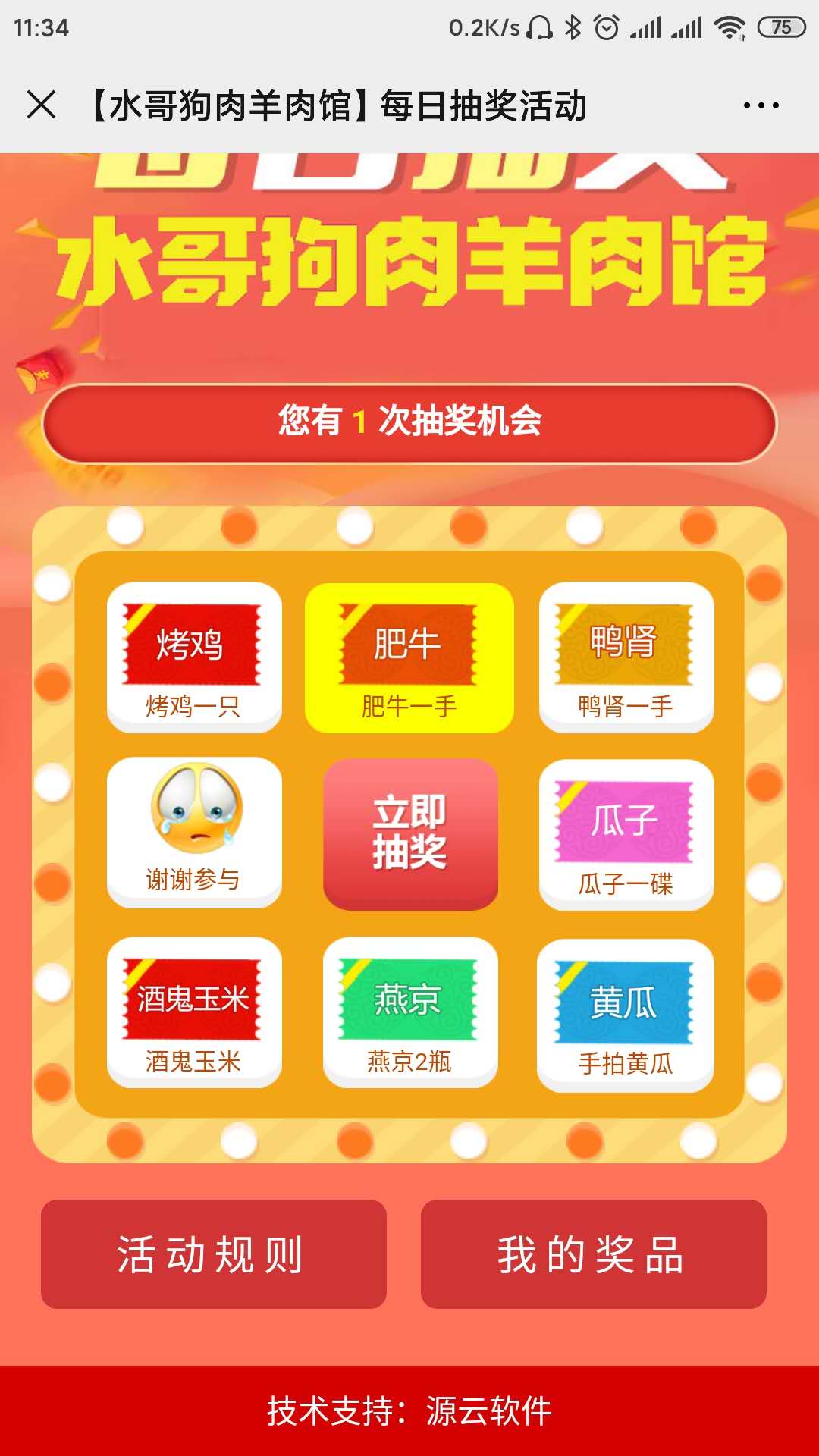Viewport: 819px width, 1456px height.
Task: Select the green 燕京 prize ticket
Action: [x=409, y=1001]
